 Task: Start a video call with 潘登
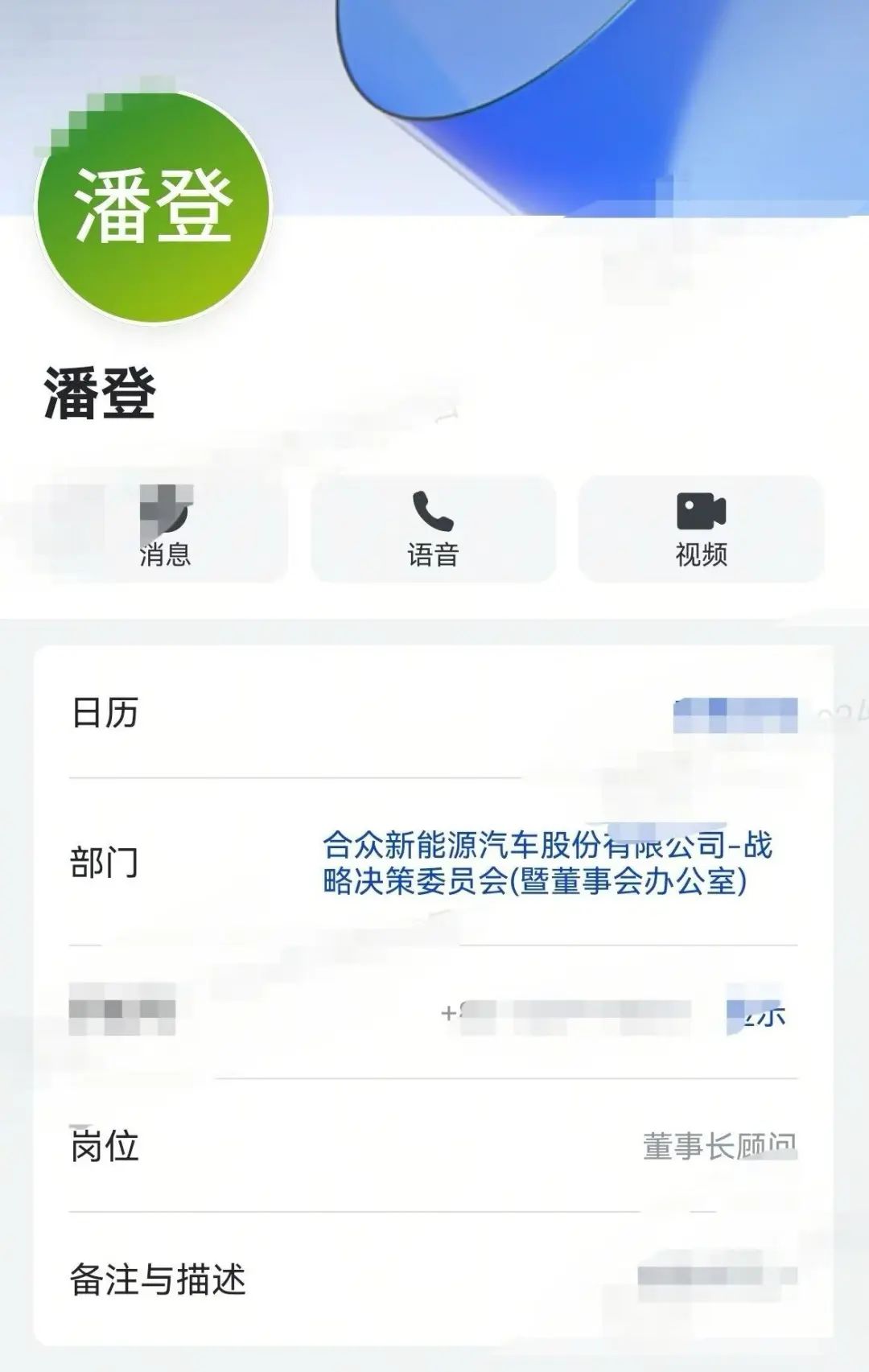coord(701,529)
